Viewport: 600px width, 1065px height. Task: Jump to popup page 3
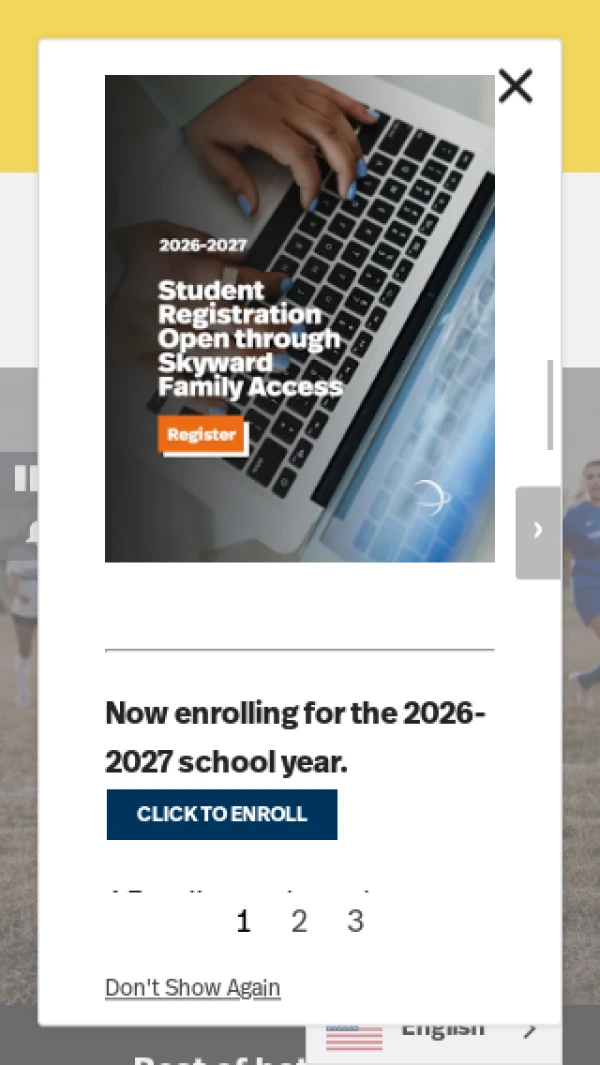coord(355,921)
